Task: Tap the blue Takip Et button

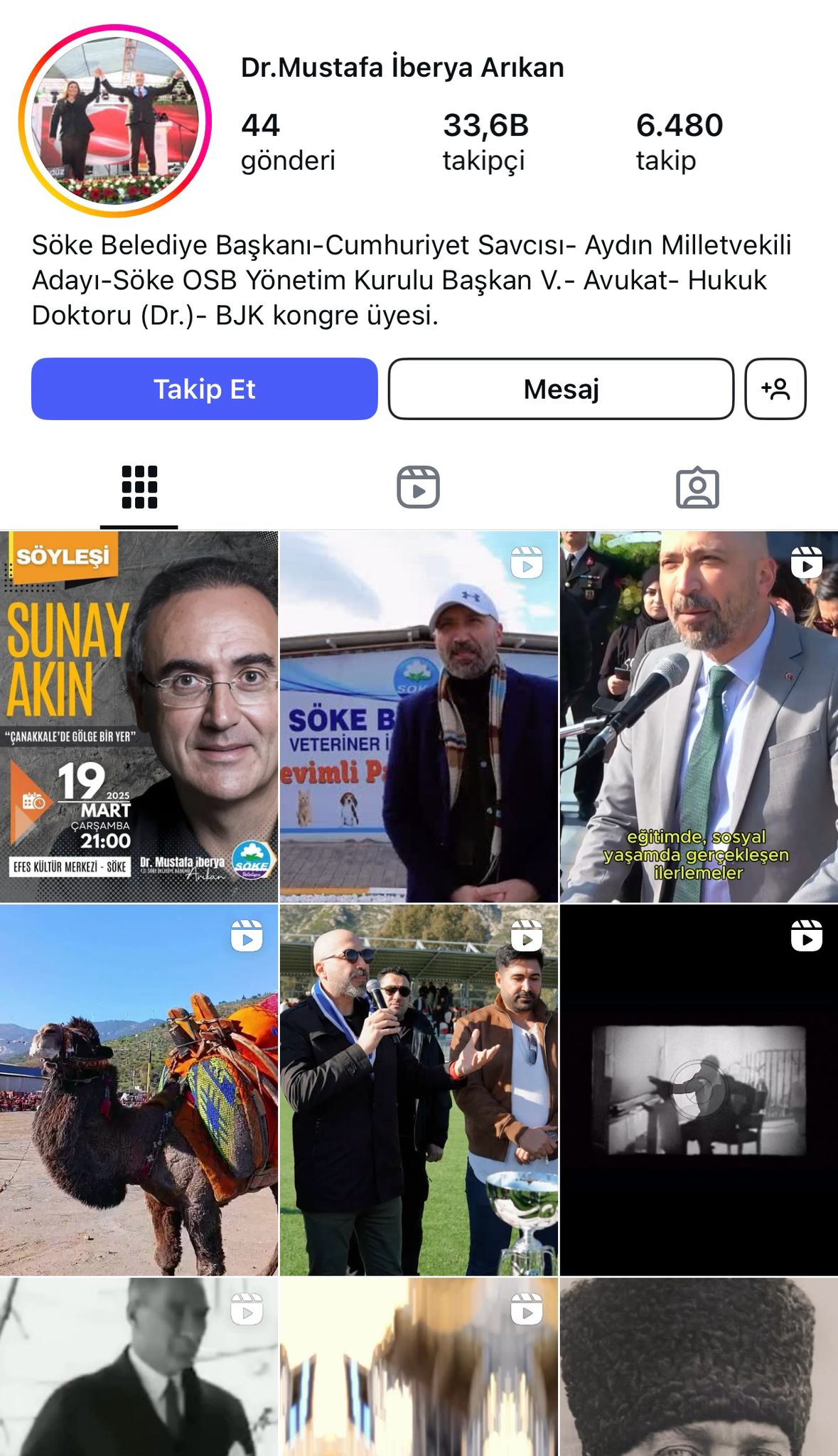Action: (204, 389)
